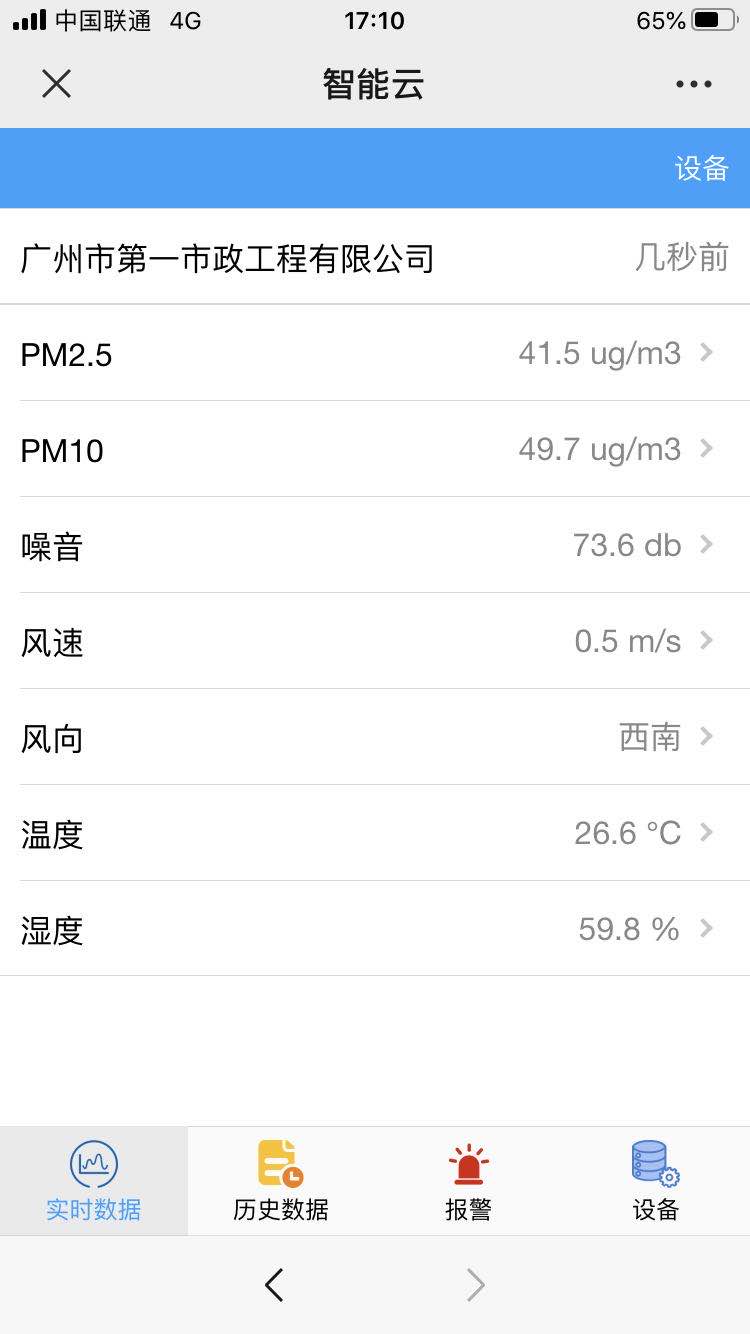750x1334 pixels.
Task: Go to the 设备 tab at bottom
Action: (656, 1181)
